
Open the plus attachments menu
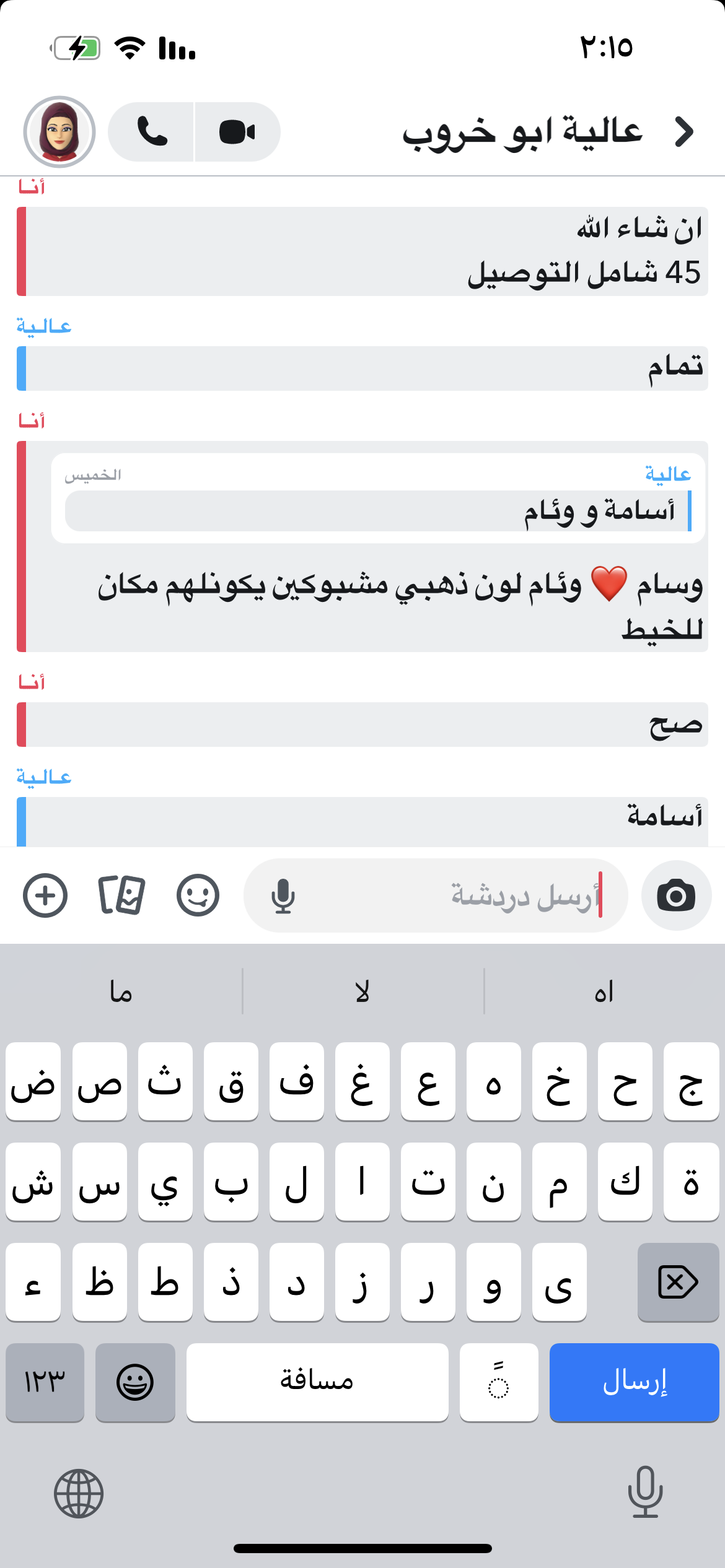tap(45, 895)
